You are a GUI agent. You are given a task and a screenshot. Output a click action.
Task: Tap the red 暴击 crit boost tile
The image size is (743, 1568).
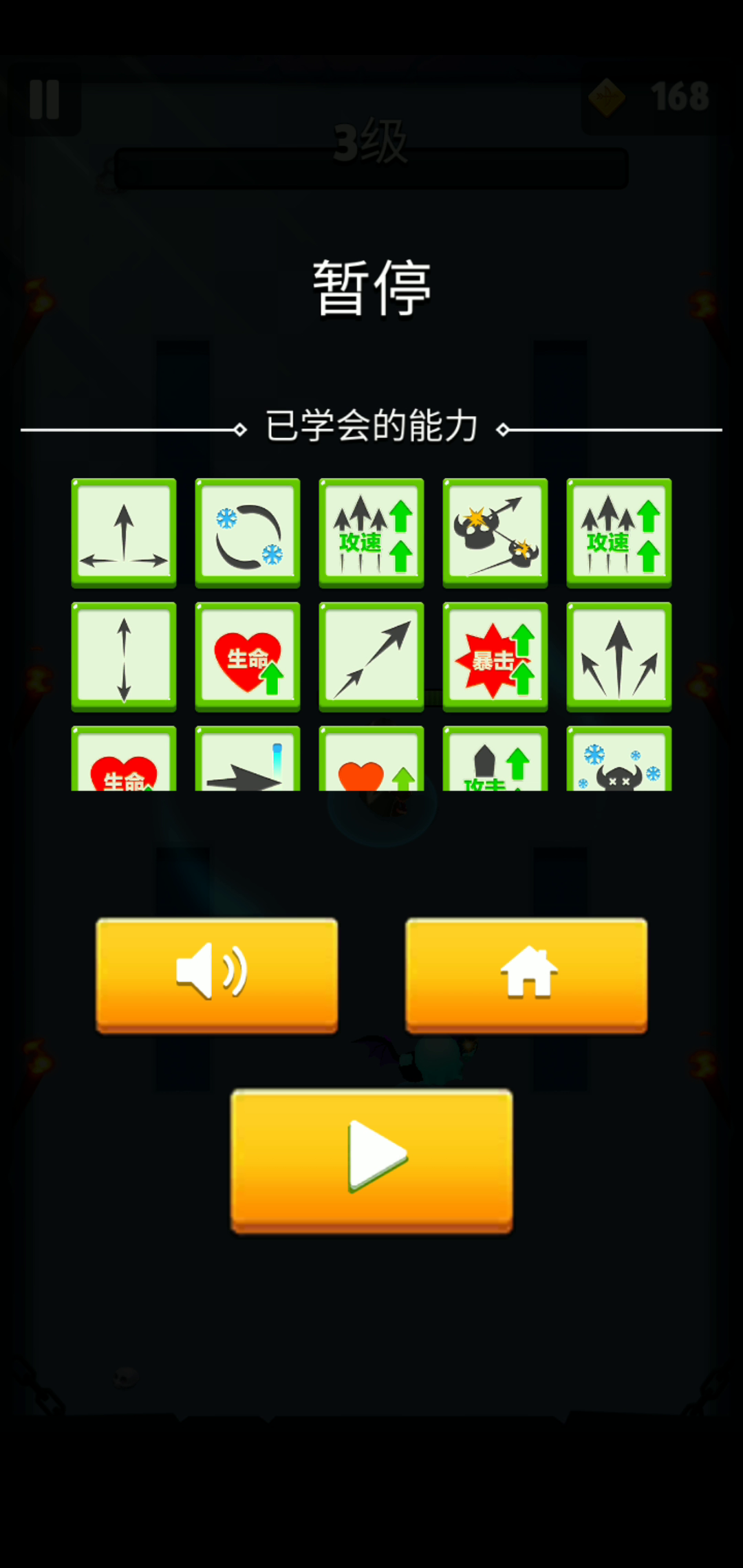[495, 657]
